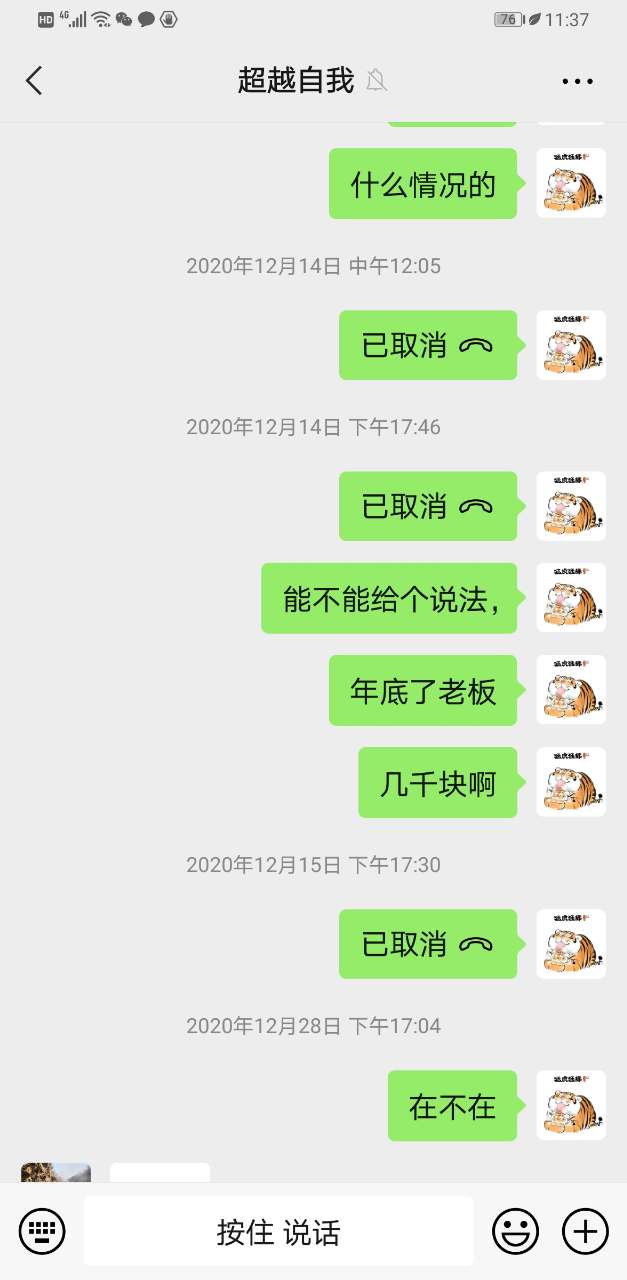Viewport: 627px width, 1280px height.
Task: Open the chat info overflow menu
Action: (577, 81)
